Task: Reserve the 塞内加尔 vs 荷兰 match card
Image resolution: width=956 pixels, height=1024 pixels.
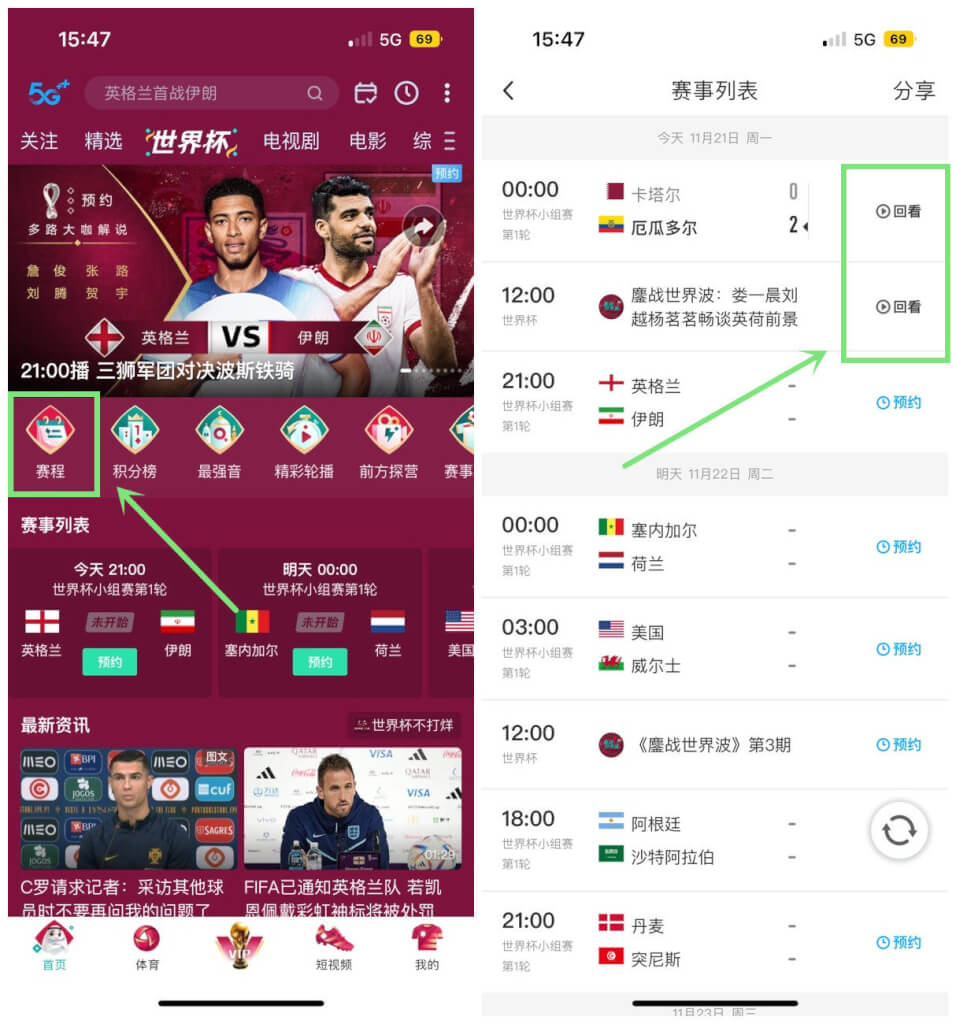Action: [319, 662]
